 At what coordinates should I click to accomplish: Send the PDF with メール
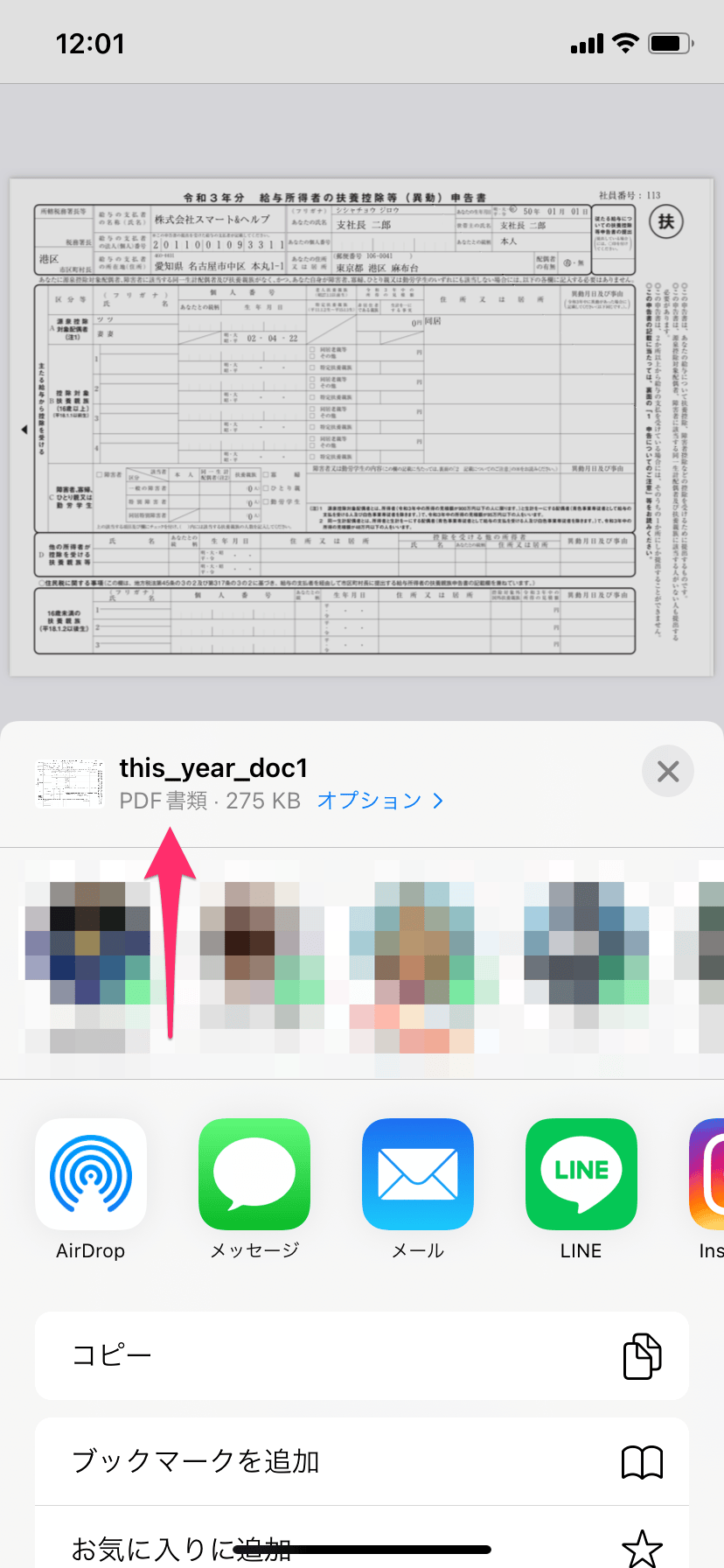point(418,1174)
